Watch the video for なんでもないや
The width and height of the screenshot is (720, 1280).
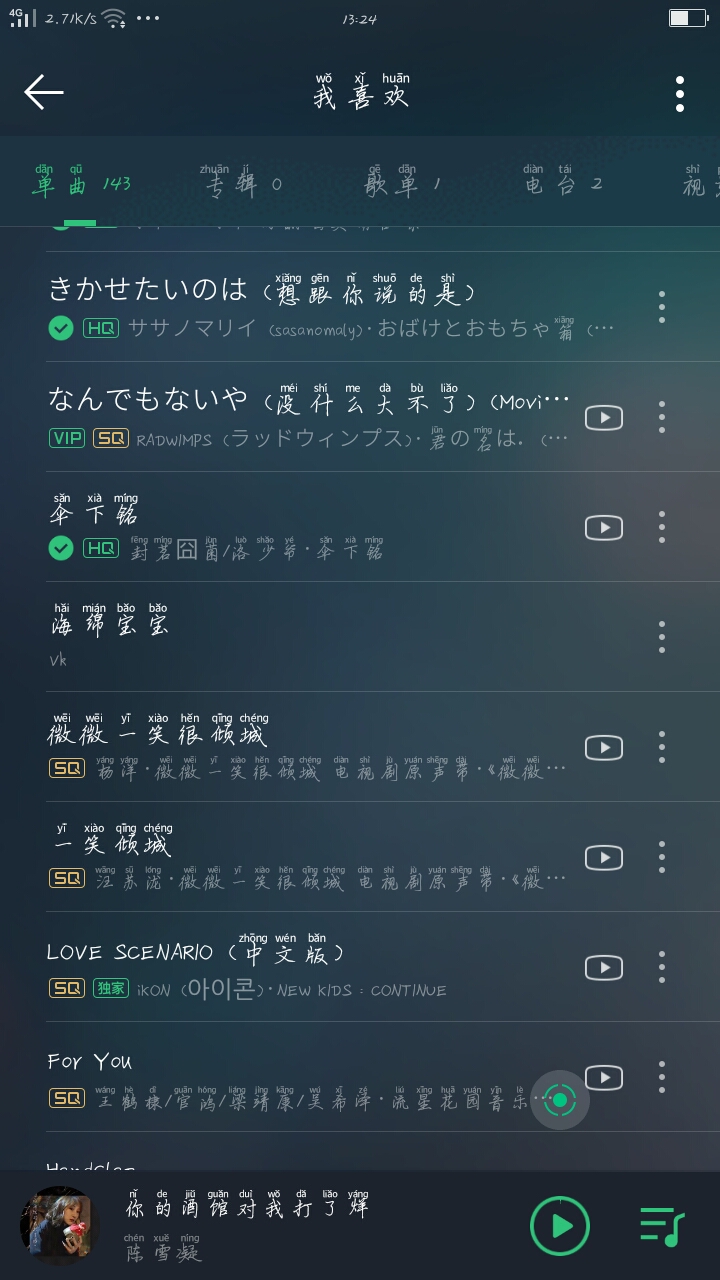pyautogui.click(x=604, y=417)
